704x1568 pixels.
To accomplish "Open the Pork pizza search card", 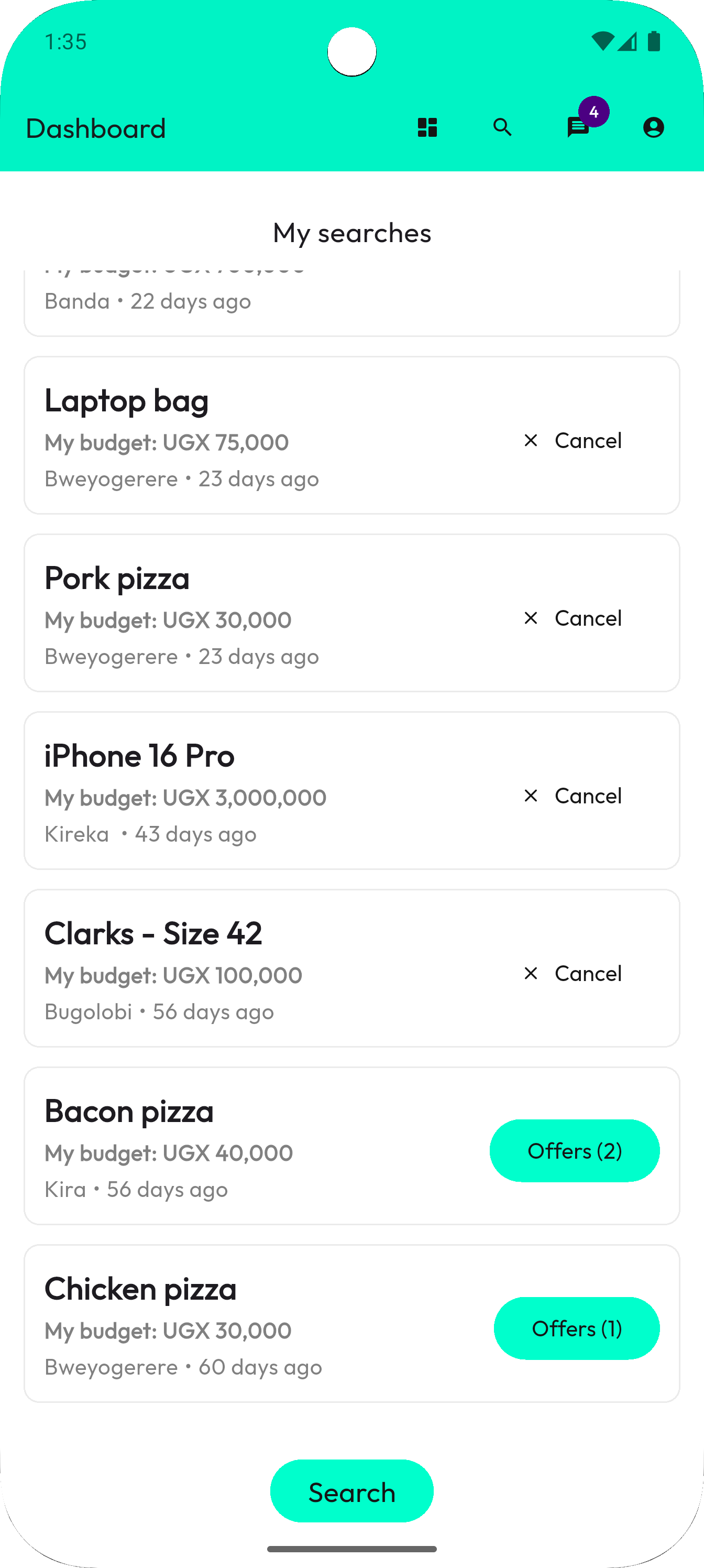I will coord(244,613).
